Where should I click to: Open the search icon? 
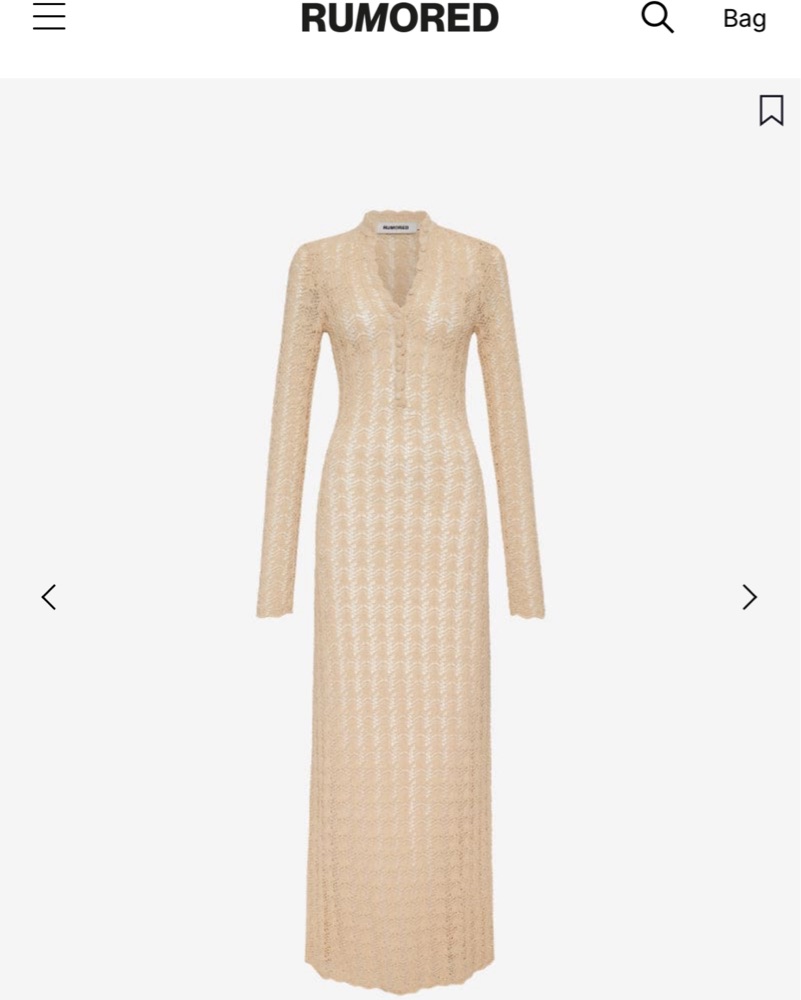657,17
